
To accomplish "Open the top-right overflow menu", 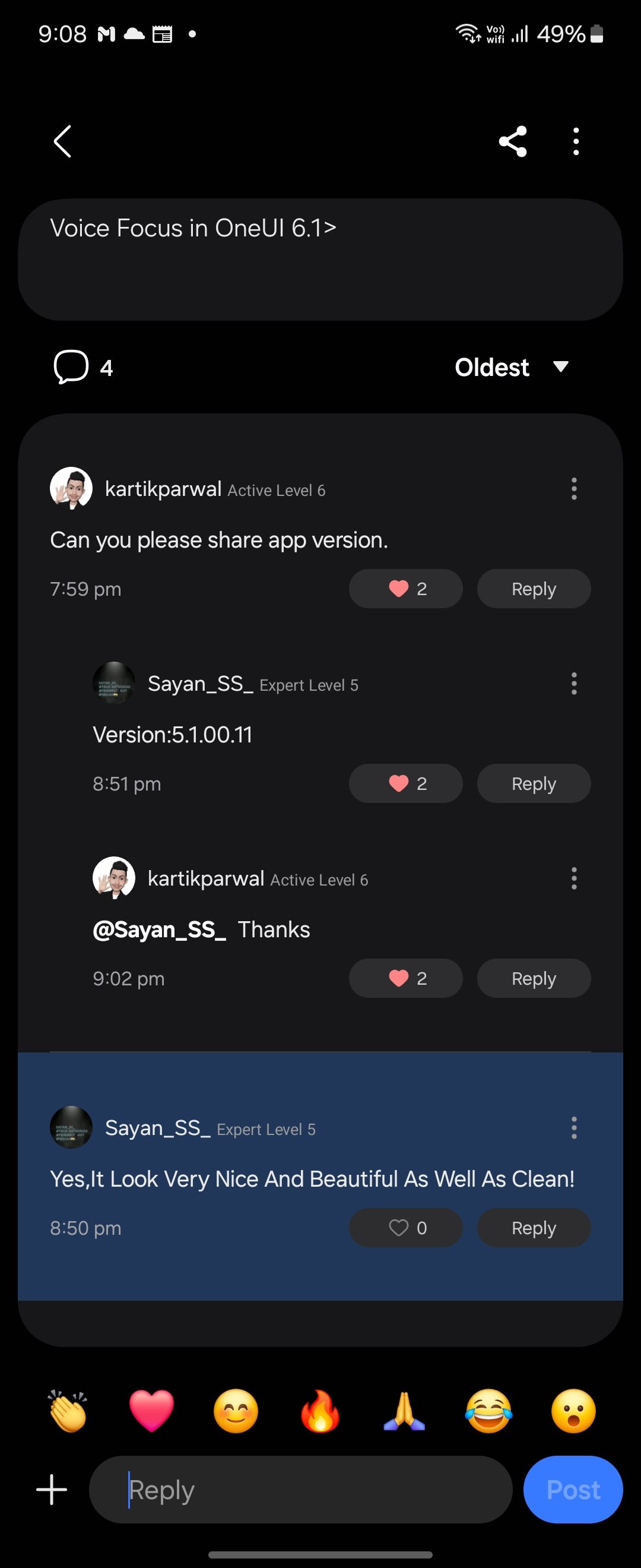I will 575,141.
